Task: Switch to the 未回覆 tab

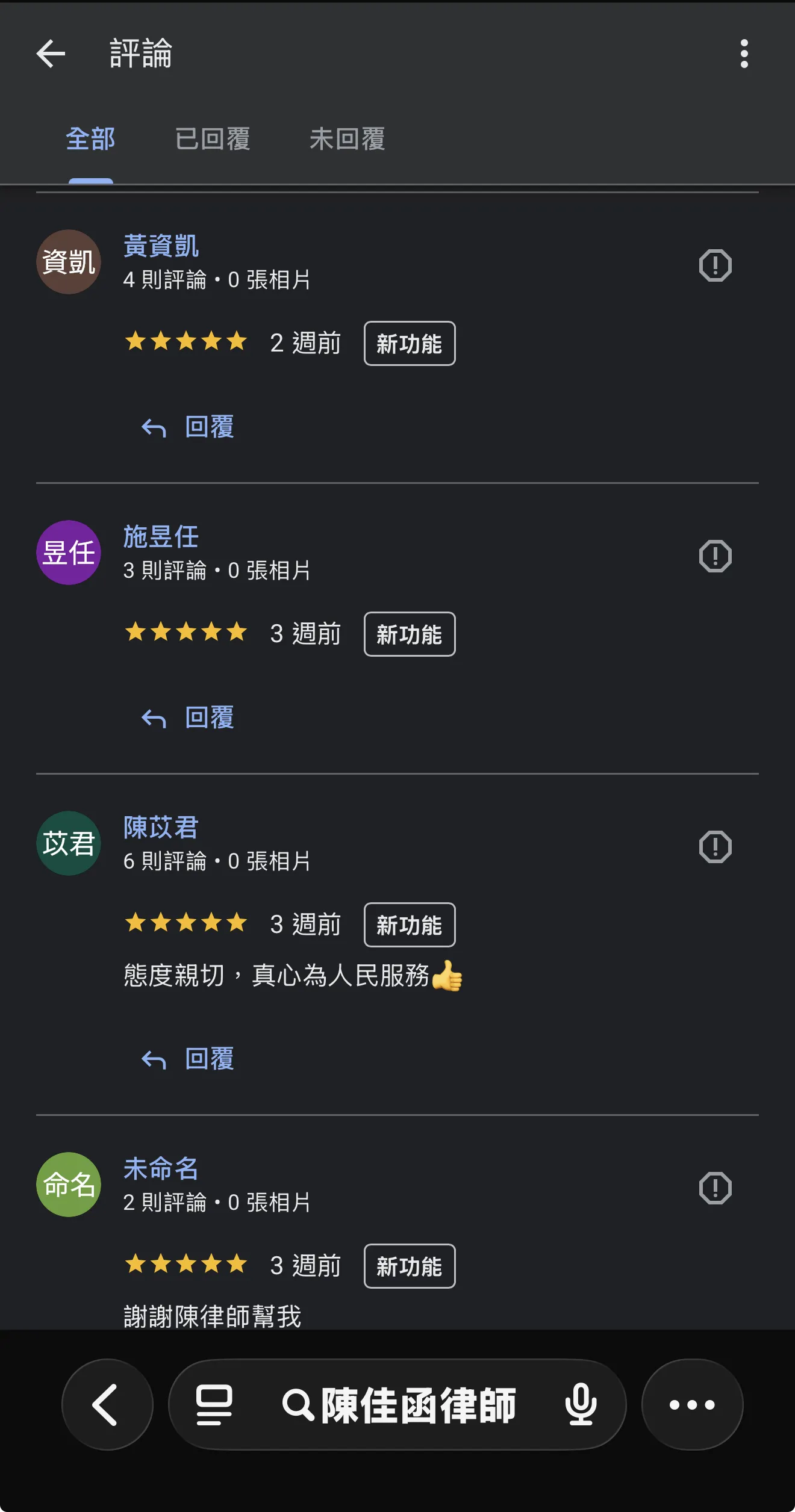Action: [x=347, y=139]
